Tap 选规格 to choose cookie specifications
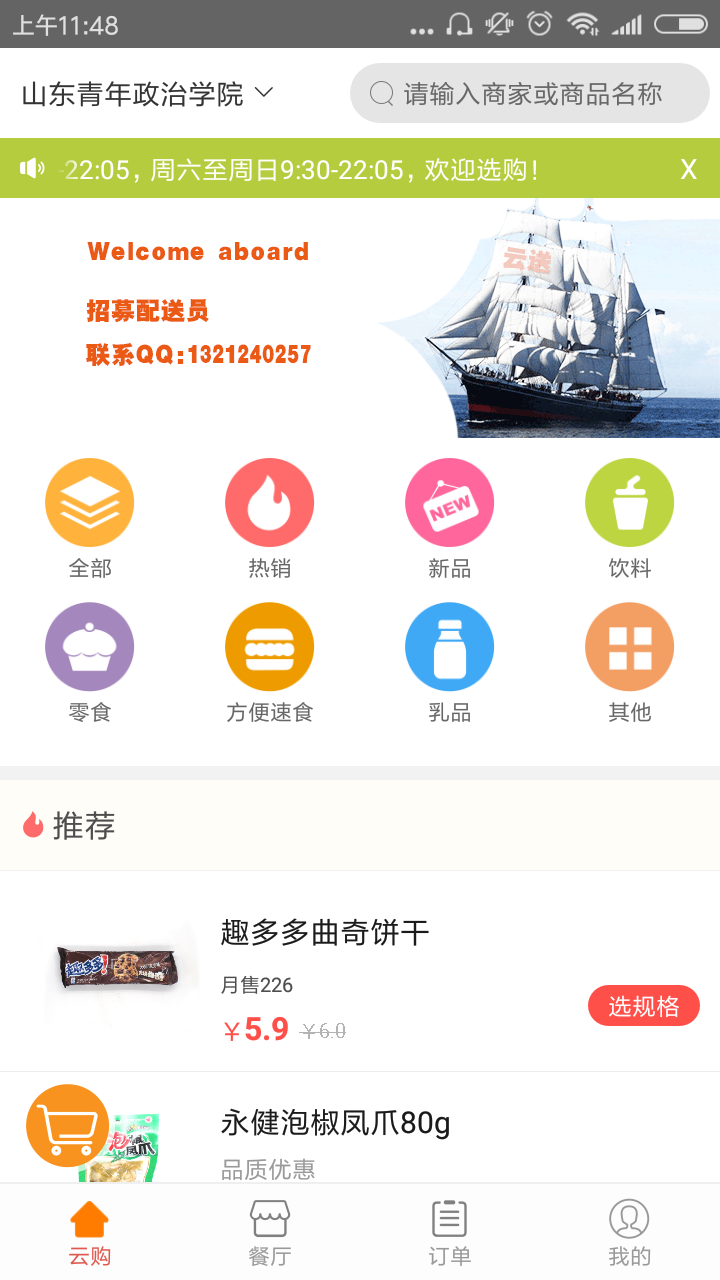 click(643, 1005)
